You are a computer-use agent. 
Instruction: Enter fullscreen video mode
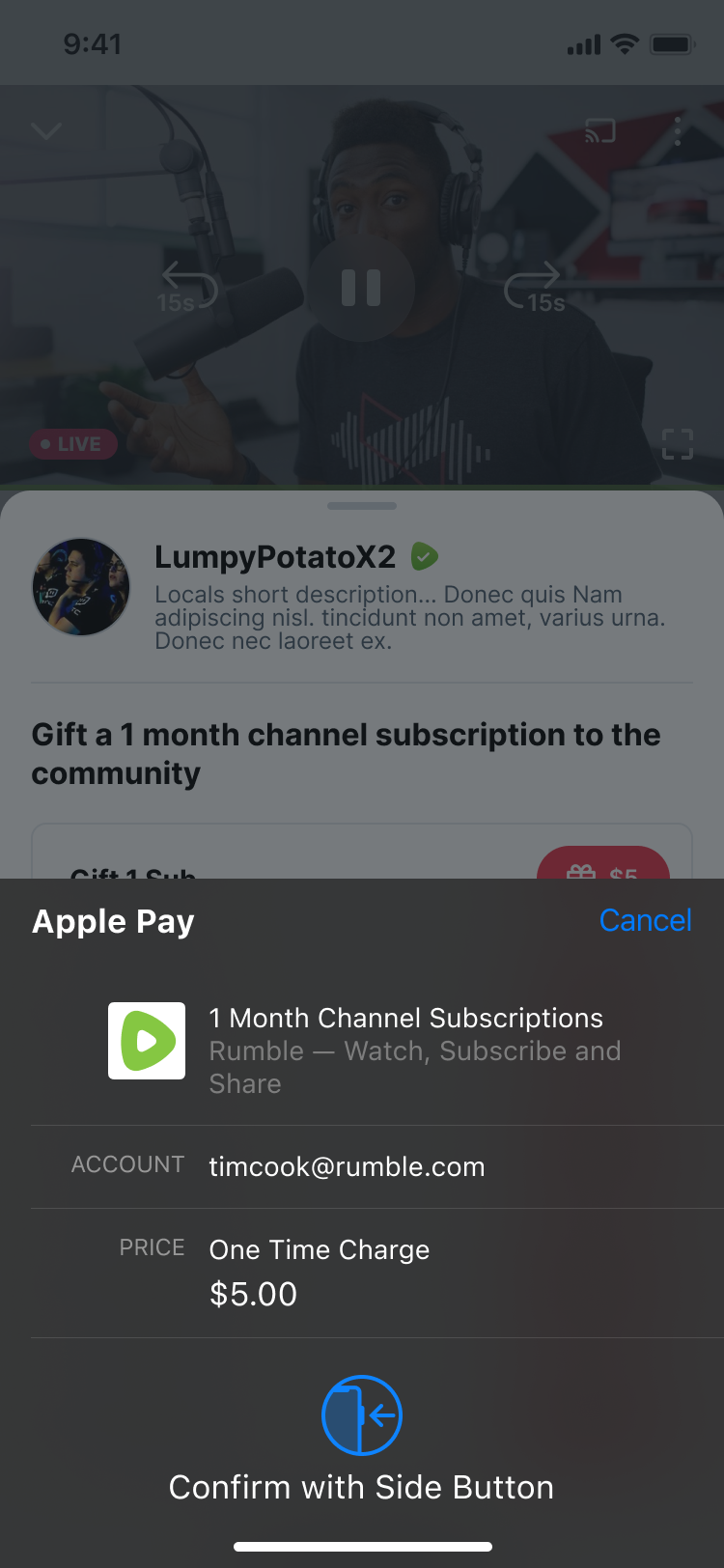coord(678,444)
